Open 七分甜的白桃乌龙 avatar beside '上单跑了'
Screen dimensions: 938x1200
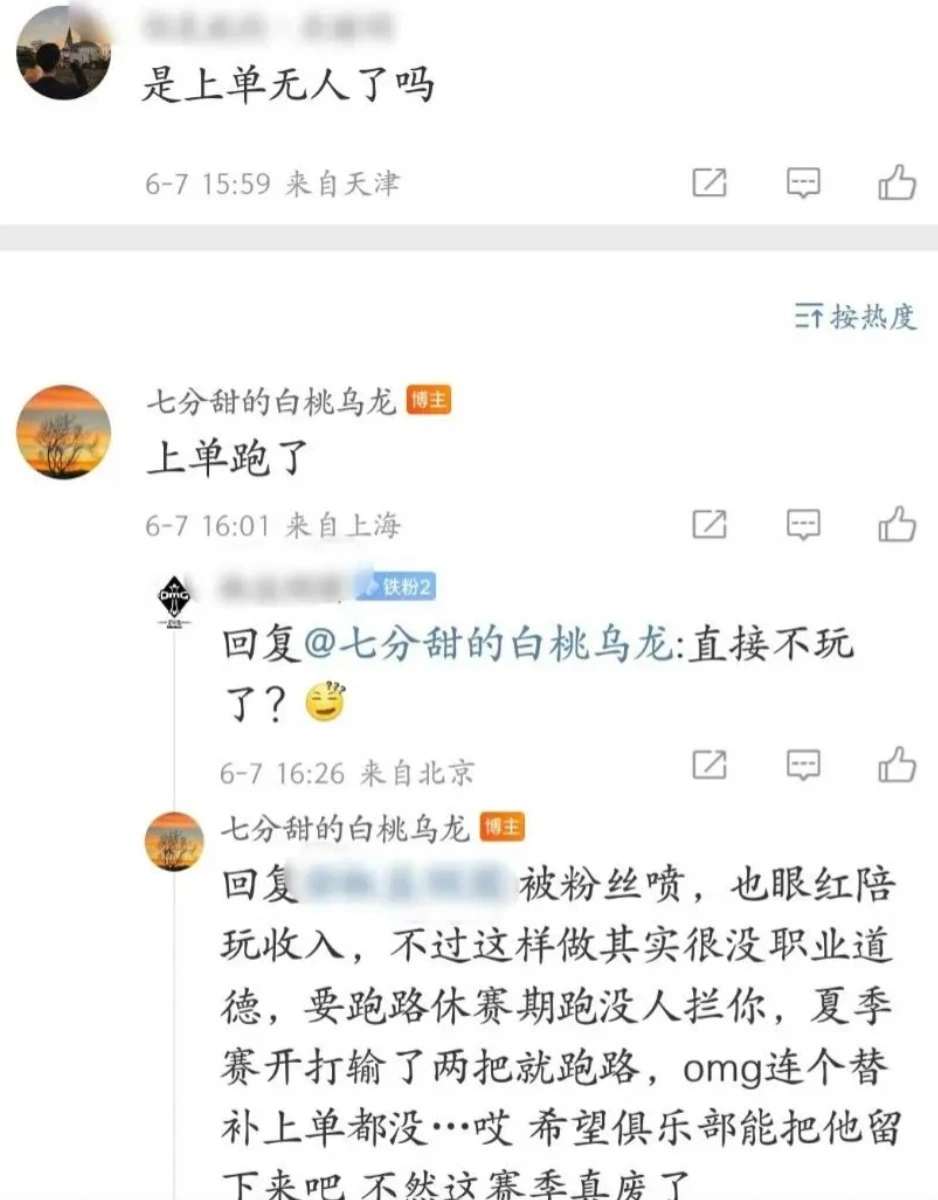tap(64, 432)
